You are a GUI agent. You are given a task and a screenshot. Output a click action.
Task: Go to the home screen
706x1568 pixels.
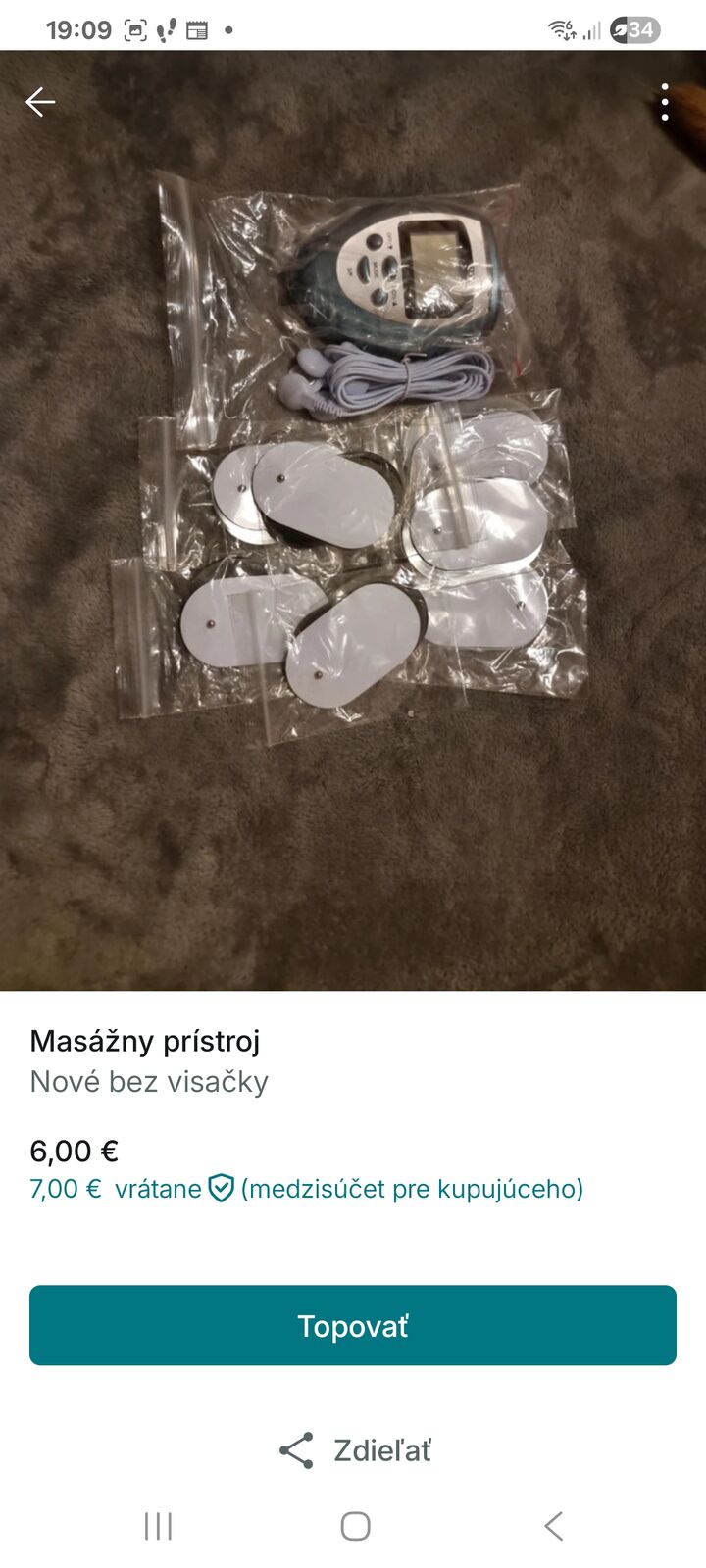point(355,1526)
